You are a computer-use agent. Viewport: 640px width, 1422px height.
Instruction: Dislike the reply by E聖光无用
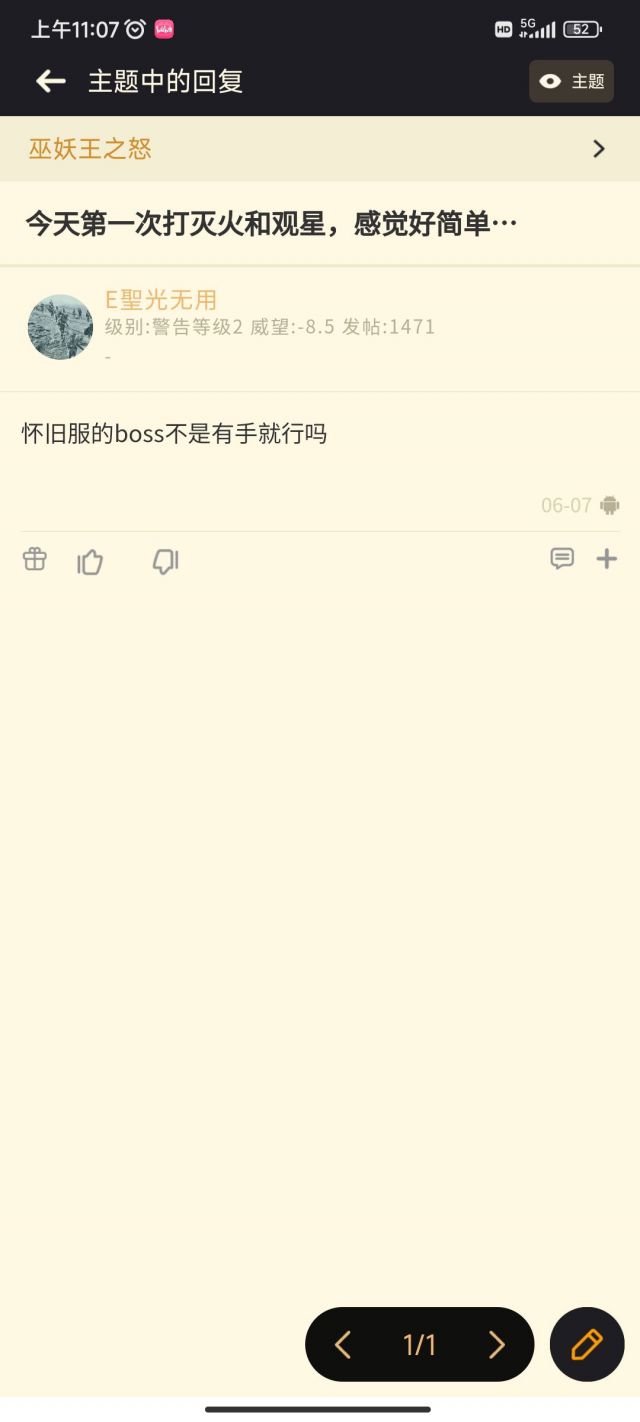point(165,562)
